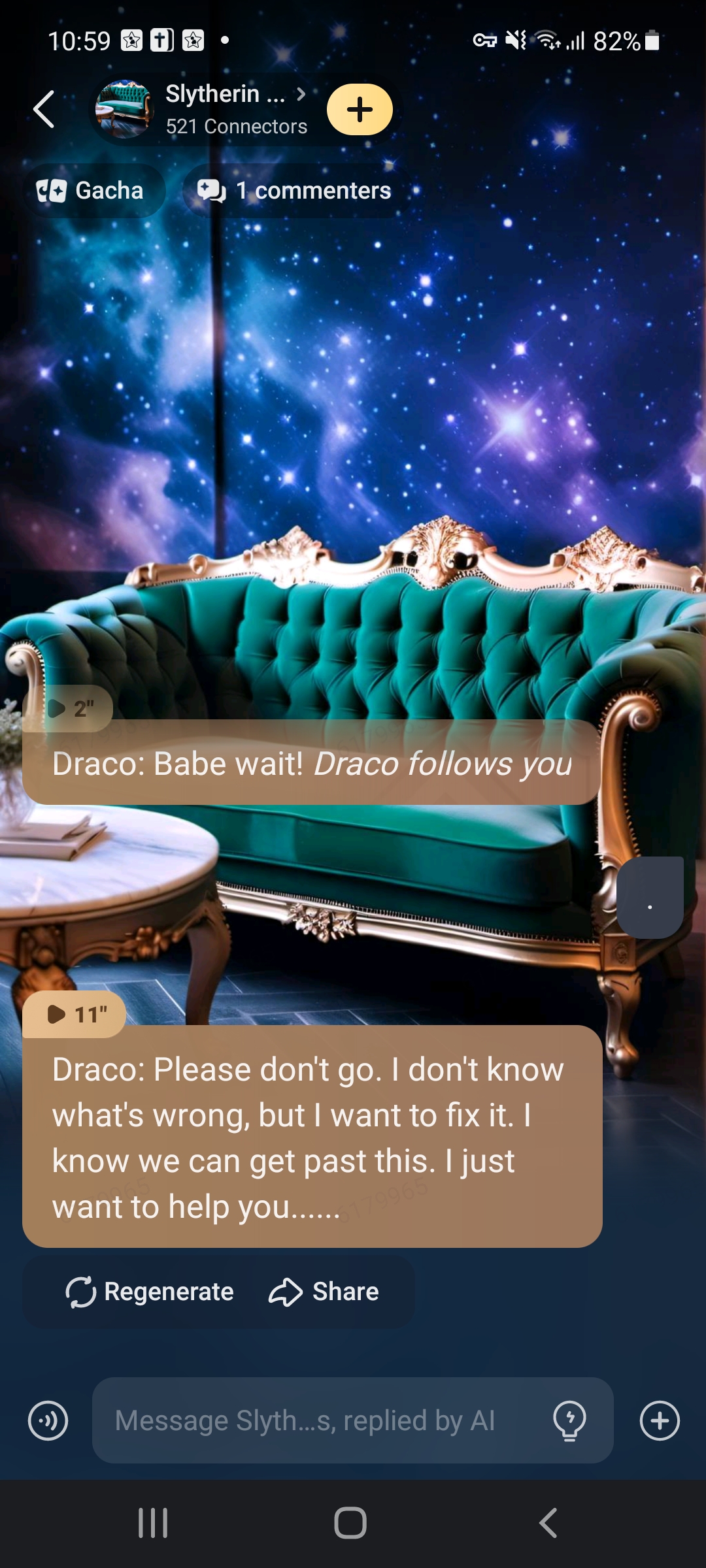This screenshot has height=1568, width=706.
Task: Play the 2-second voice message
Action: click(68, 708)
